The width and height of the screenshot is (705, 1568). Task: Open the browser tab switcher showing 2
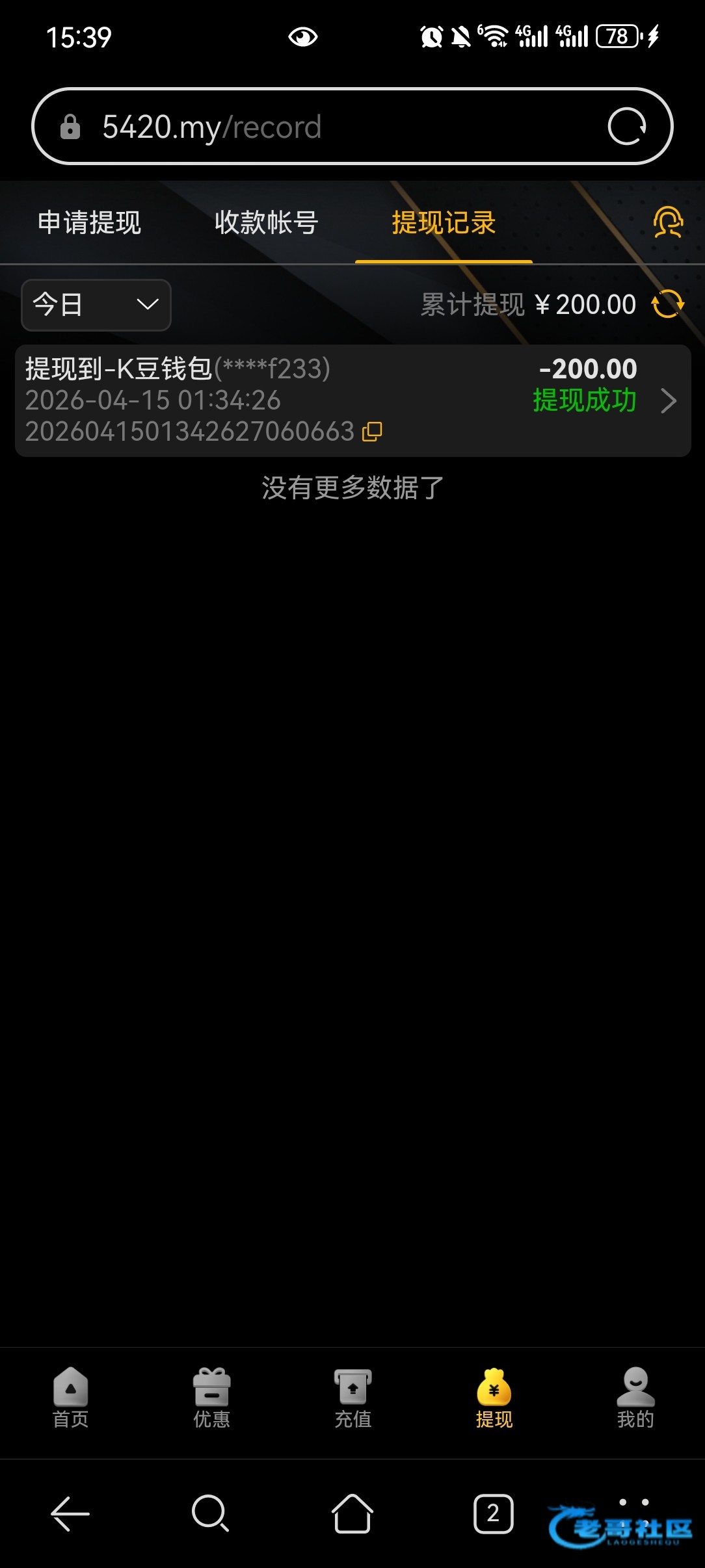pos(493,1513)
